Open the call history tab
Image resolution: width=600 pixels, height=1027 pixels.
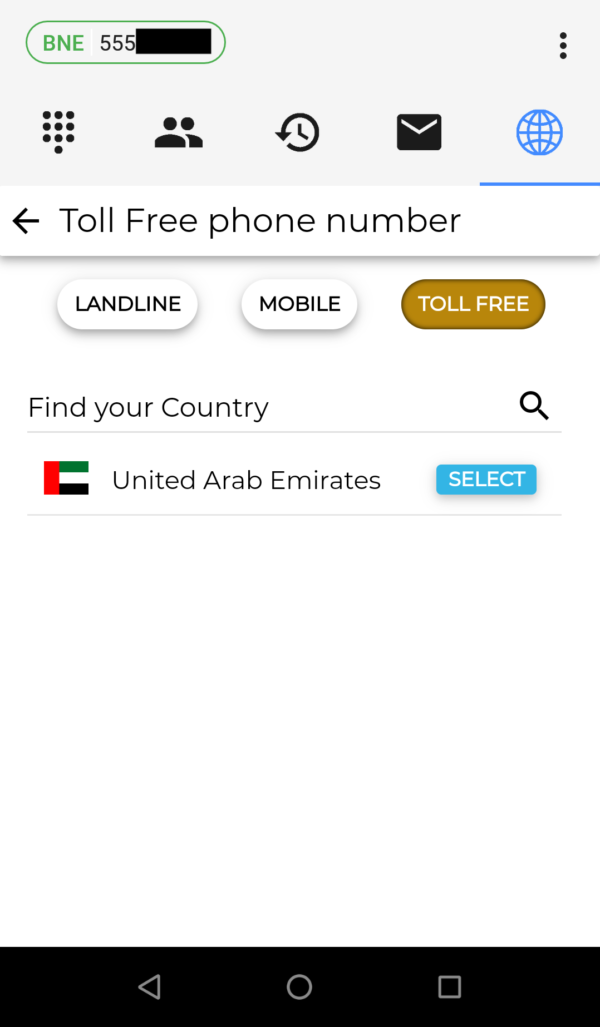click(298, 132)
